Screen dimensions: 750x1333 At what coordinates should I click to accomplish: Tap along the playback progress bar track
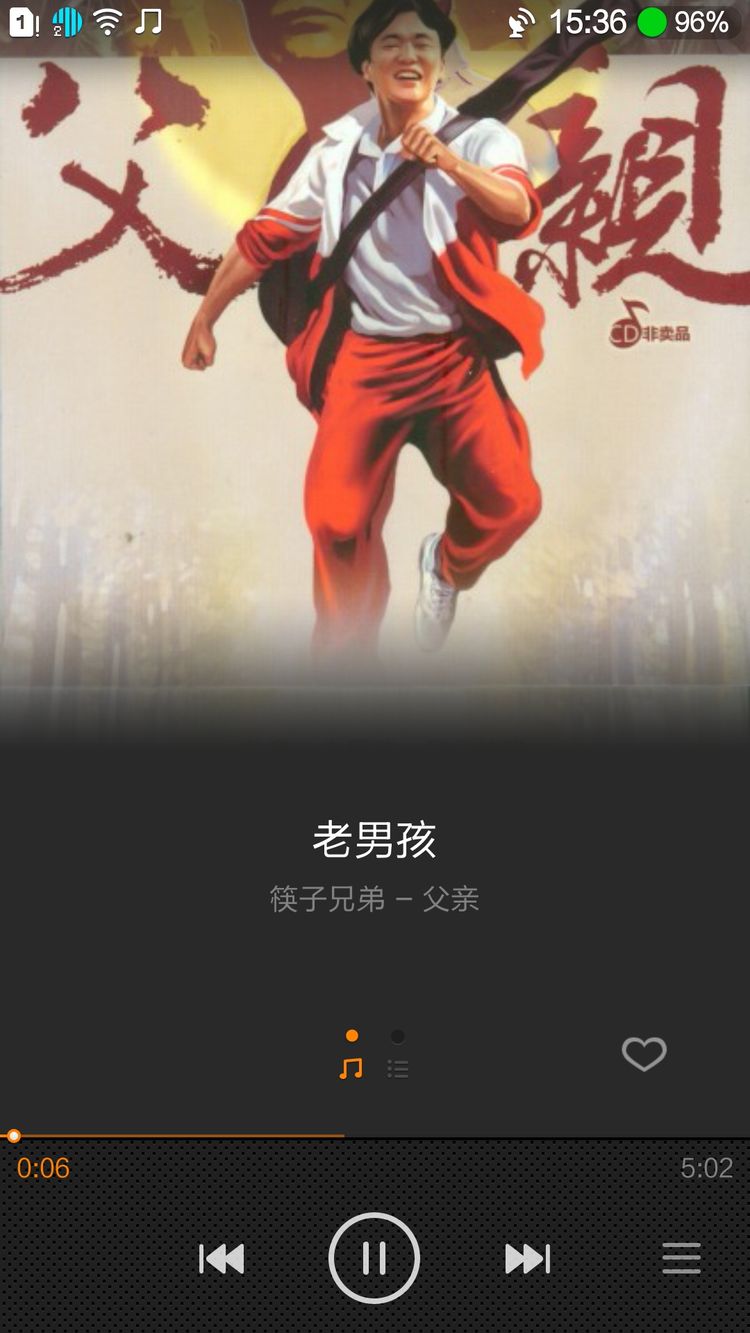point(375,1135)
